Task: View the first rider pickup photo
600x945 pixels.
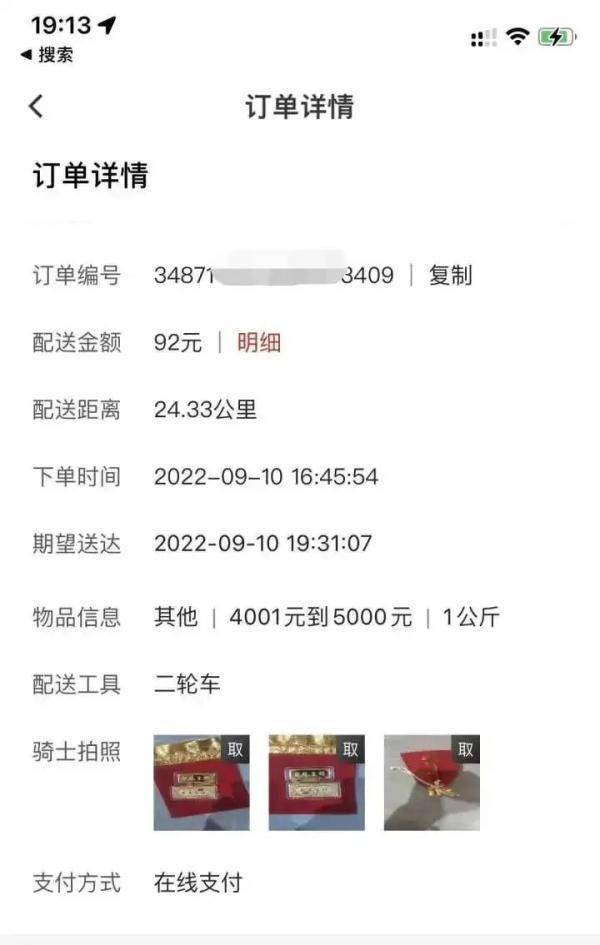Action: pyautogui.click(x=201, y=783)
